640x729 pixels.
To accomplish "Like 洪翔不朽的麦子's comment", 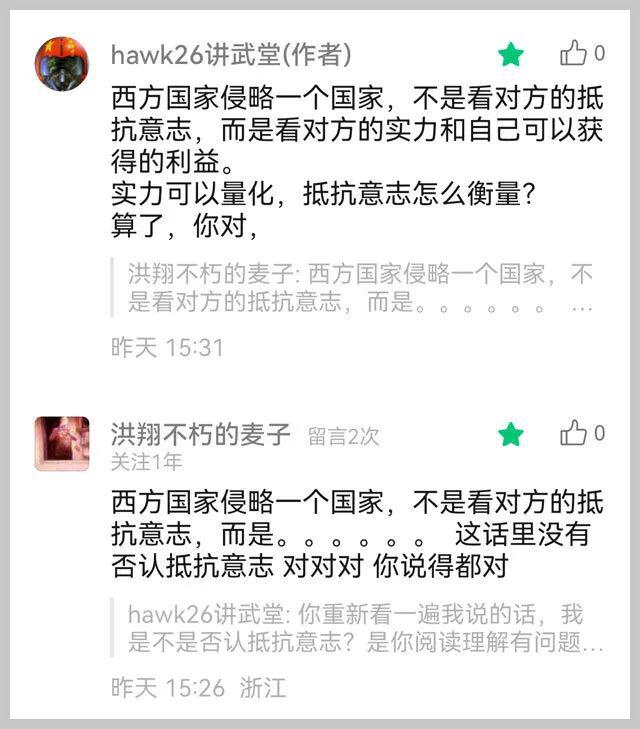I will (574, 434).
